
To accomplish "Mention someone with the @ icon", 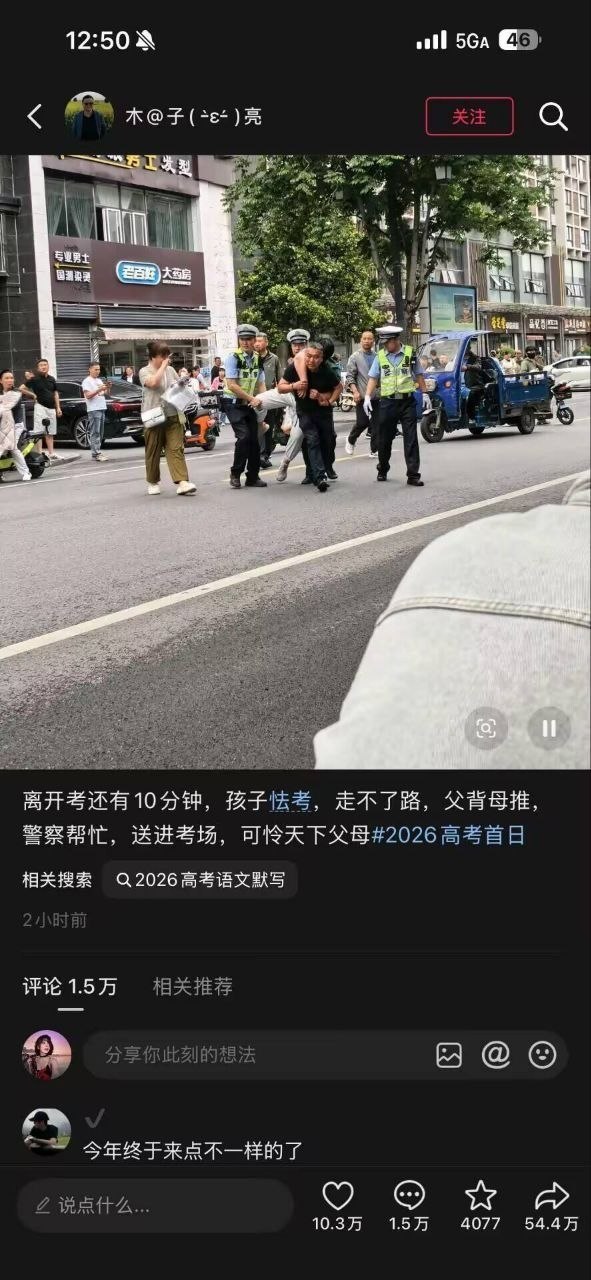I will (496, 1055).
